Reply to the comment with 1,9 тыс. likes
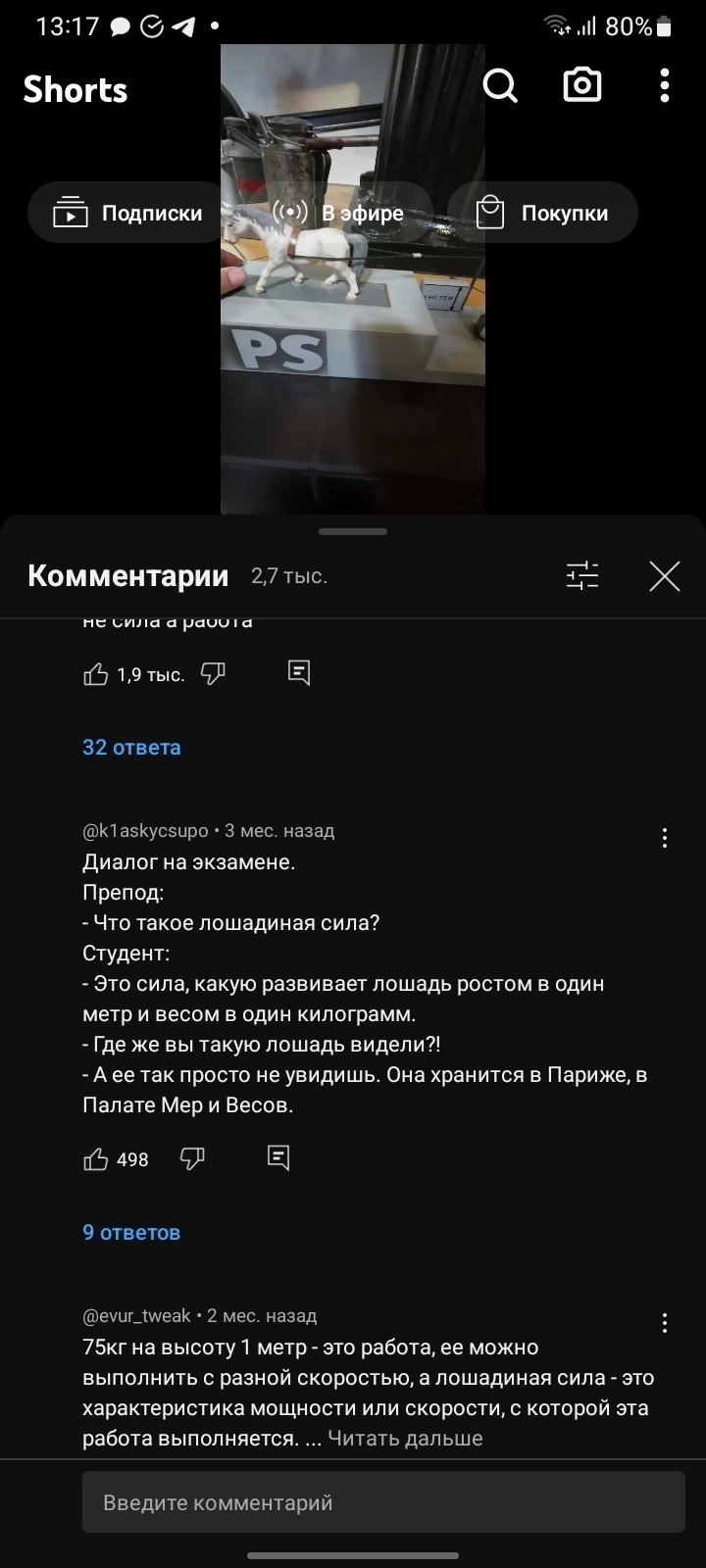The image size is (706, 1568). [299, 672]
